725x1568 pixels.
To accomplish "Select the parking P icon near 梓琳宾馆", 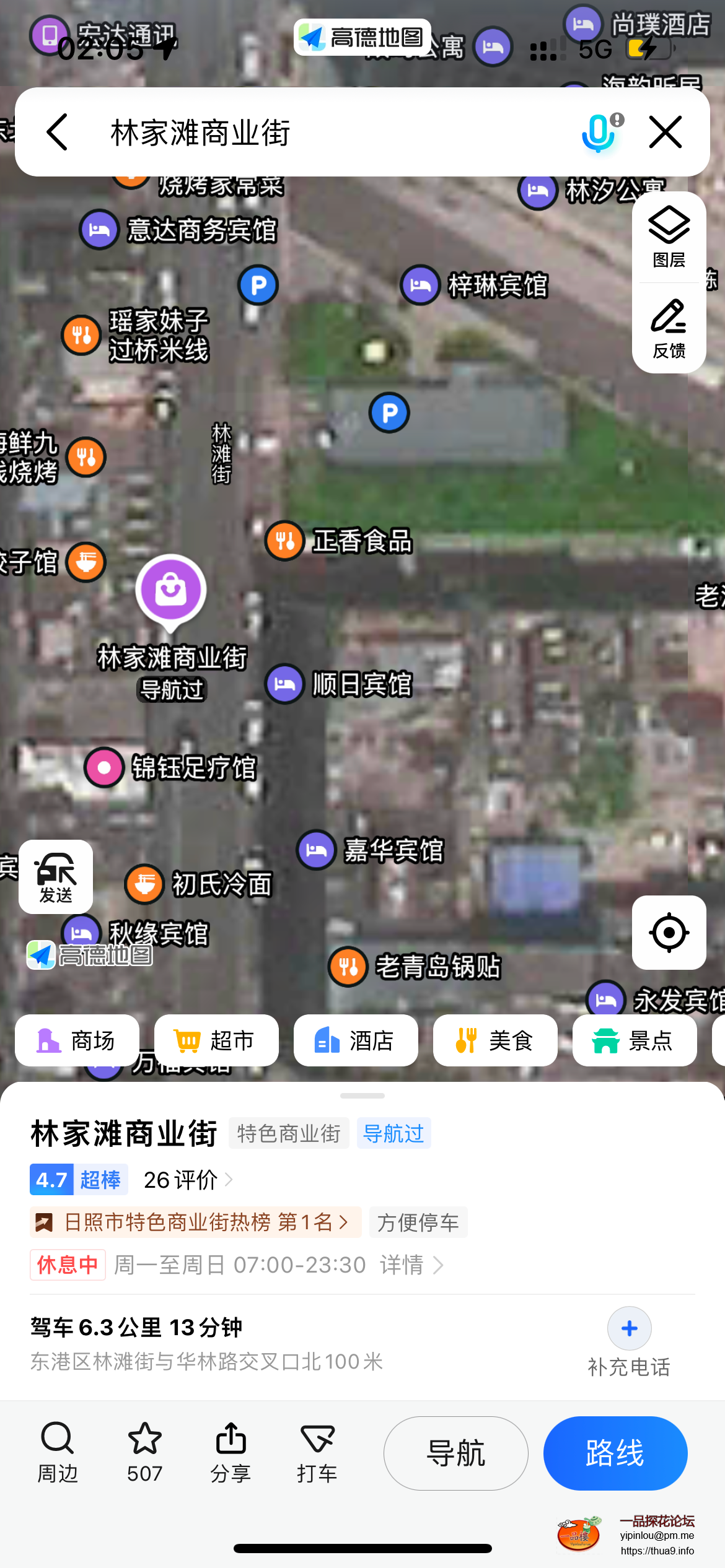I will click(x=389, y=412).
